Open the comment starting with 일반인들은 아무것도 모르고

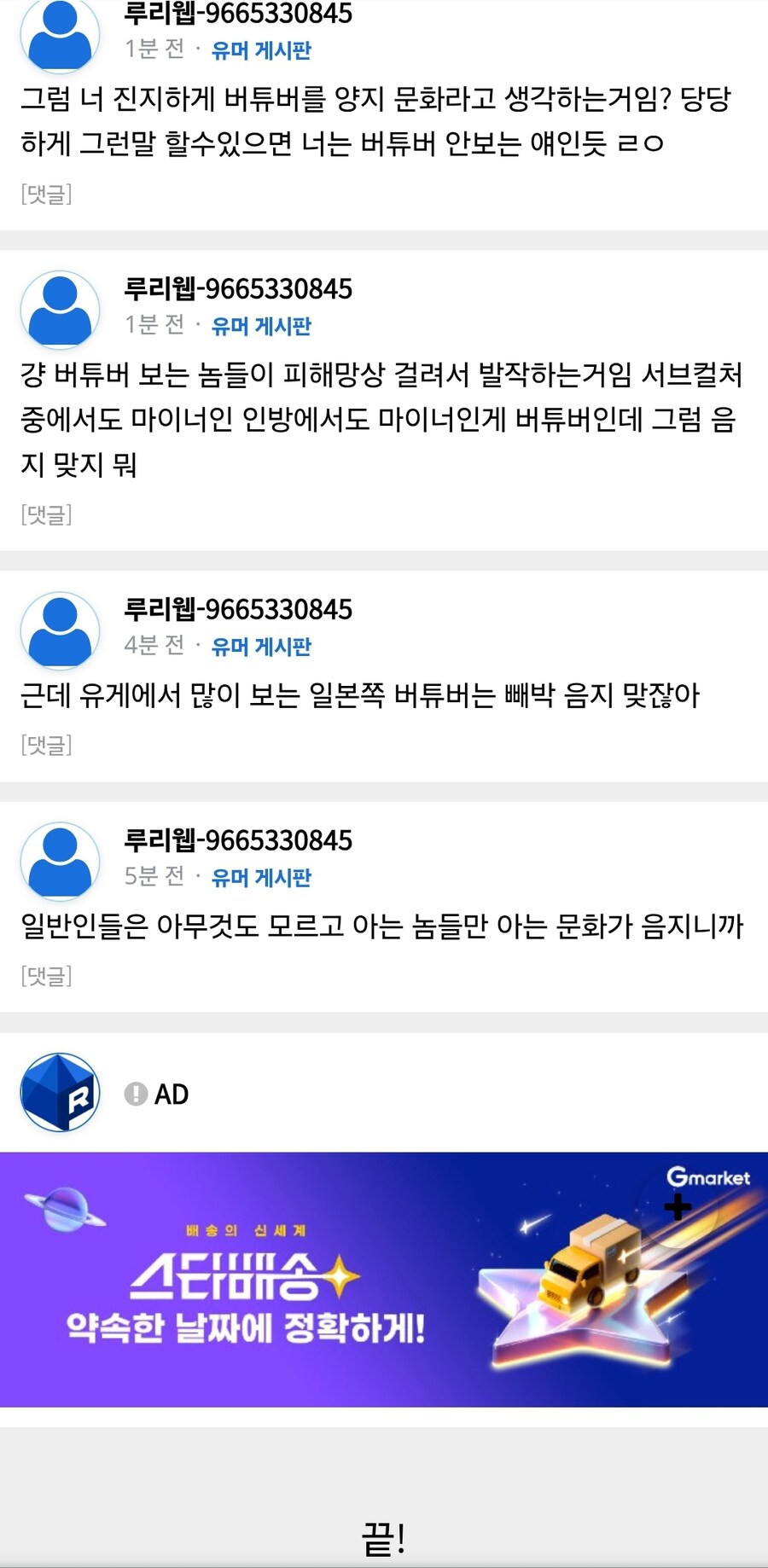pos(382,926)
